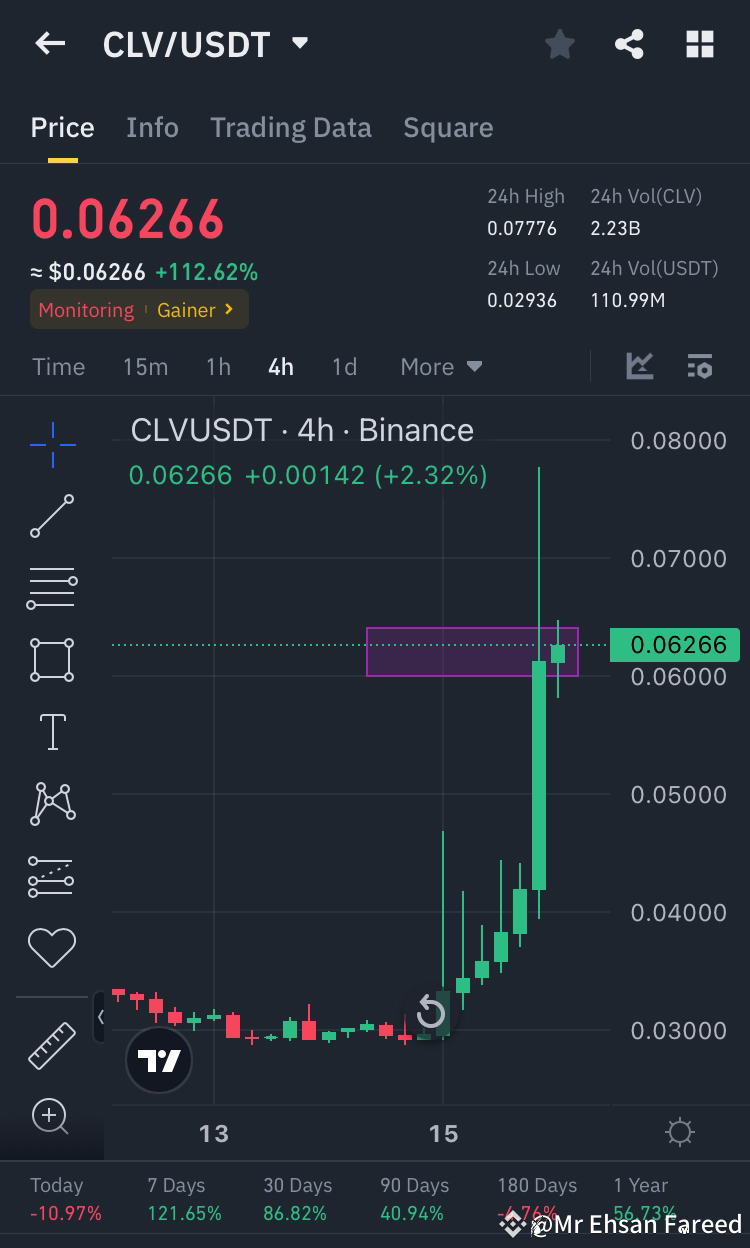Select the 1d chart timeframe
This screenshot has width=750, height=1248.
[344, 366]
